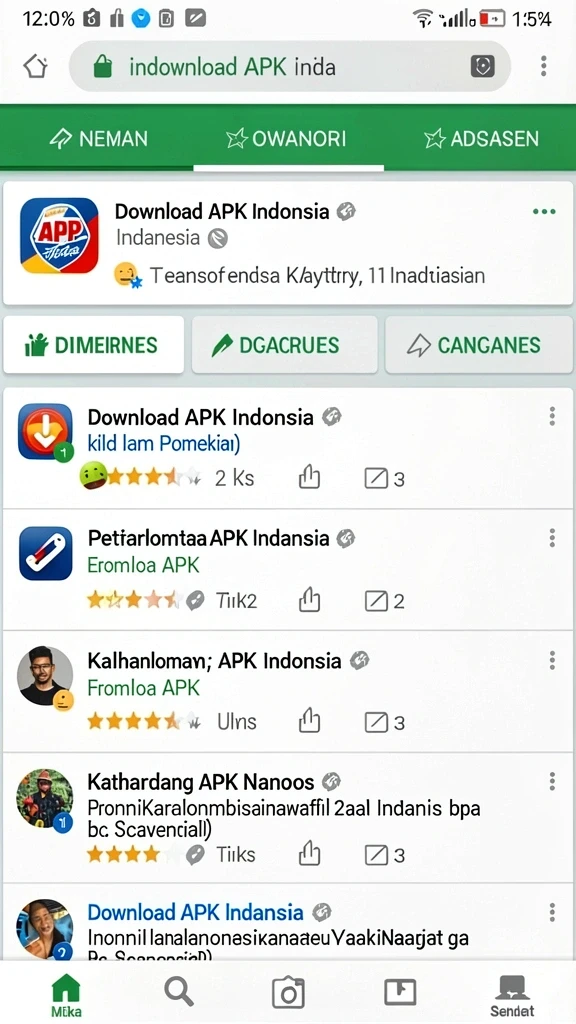Tap the shield icon in address bar
The height and width of the screenshot is (1024, 576).
(x=483, y=67)
